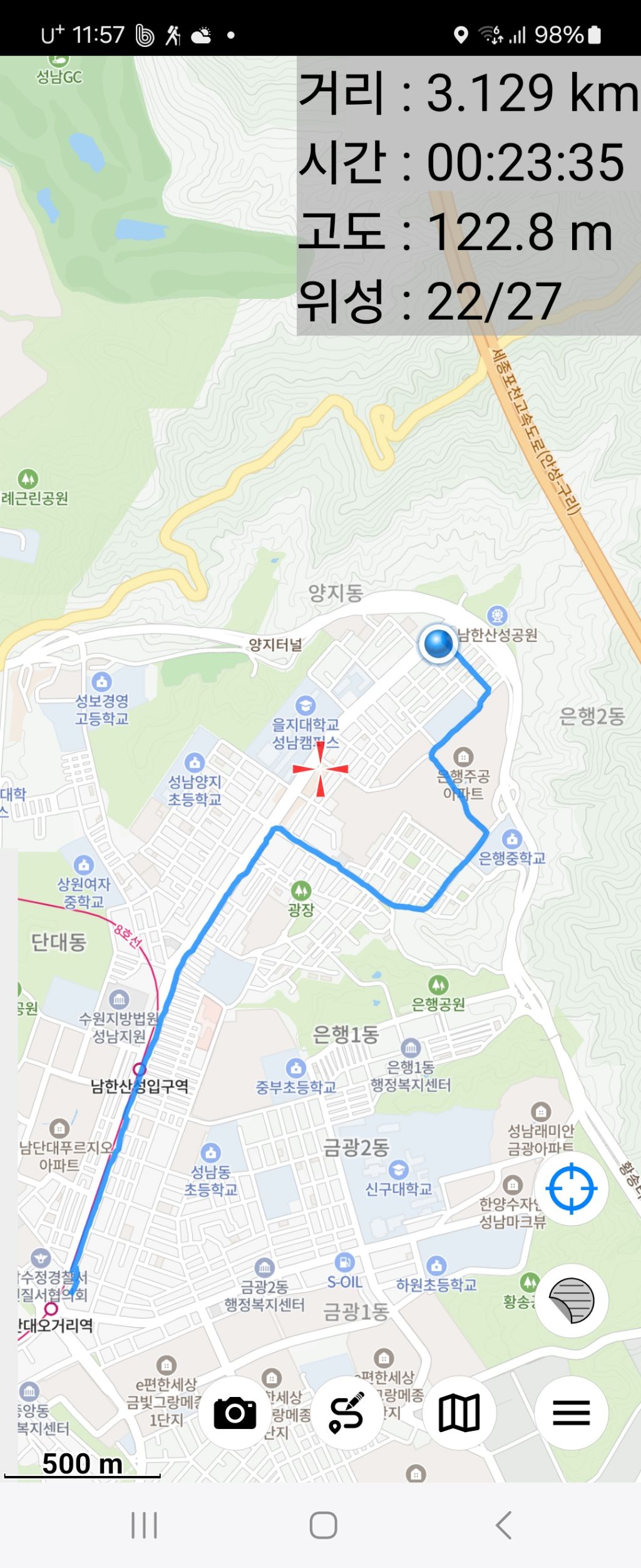The width and height of the screenshot is (641, 1568).
Task: Go back with system back button
Action: pyautogui.click(x=503, y=1525)
